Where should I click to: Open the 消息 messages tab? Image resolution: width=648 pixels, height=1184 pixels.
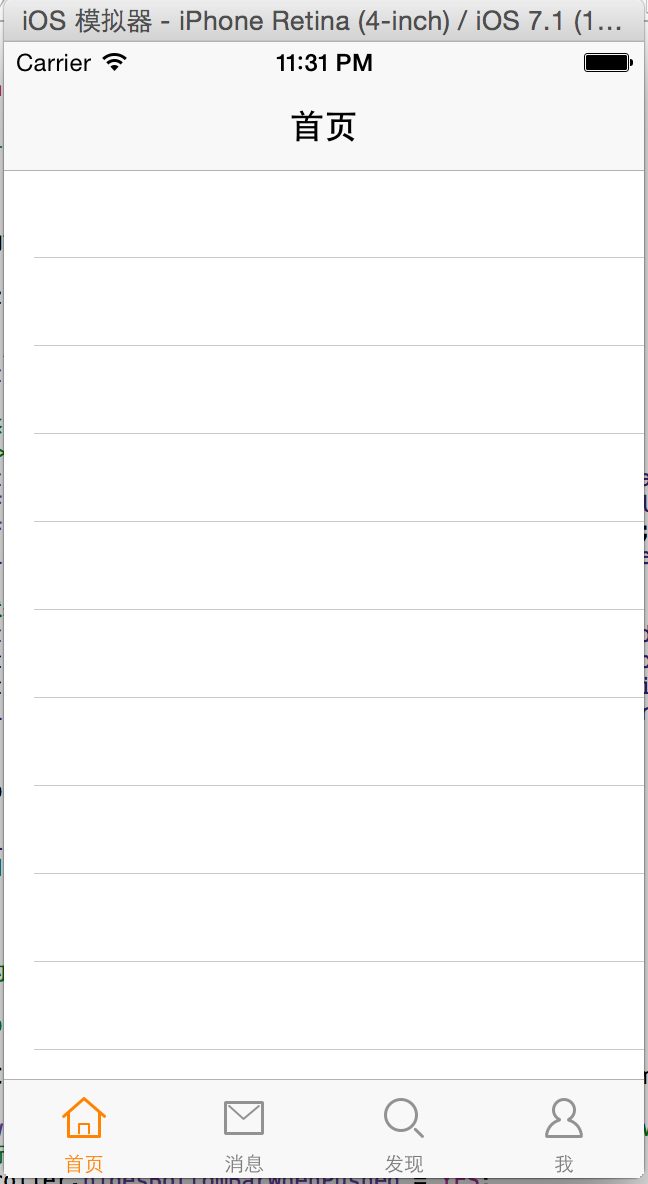click(x=244, y=1133)
